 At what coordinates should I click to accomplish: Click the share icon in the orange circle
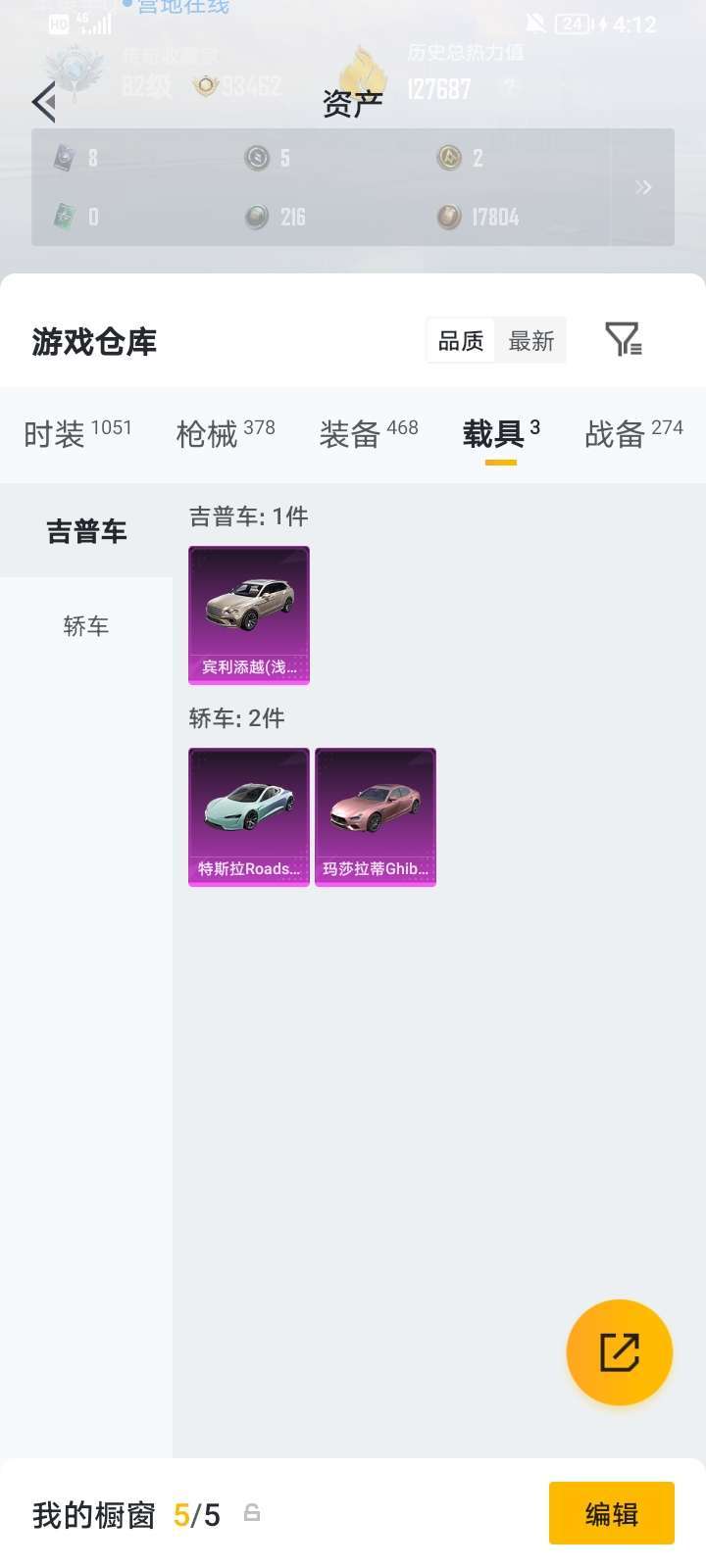(619, 1352)
